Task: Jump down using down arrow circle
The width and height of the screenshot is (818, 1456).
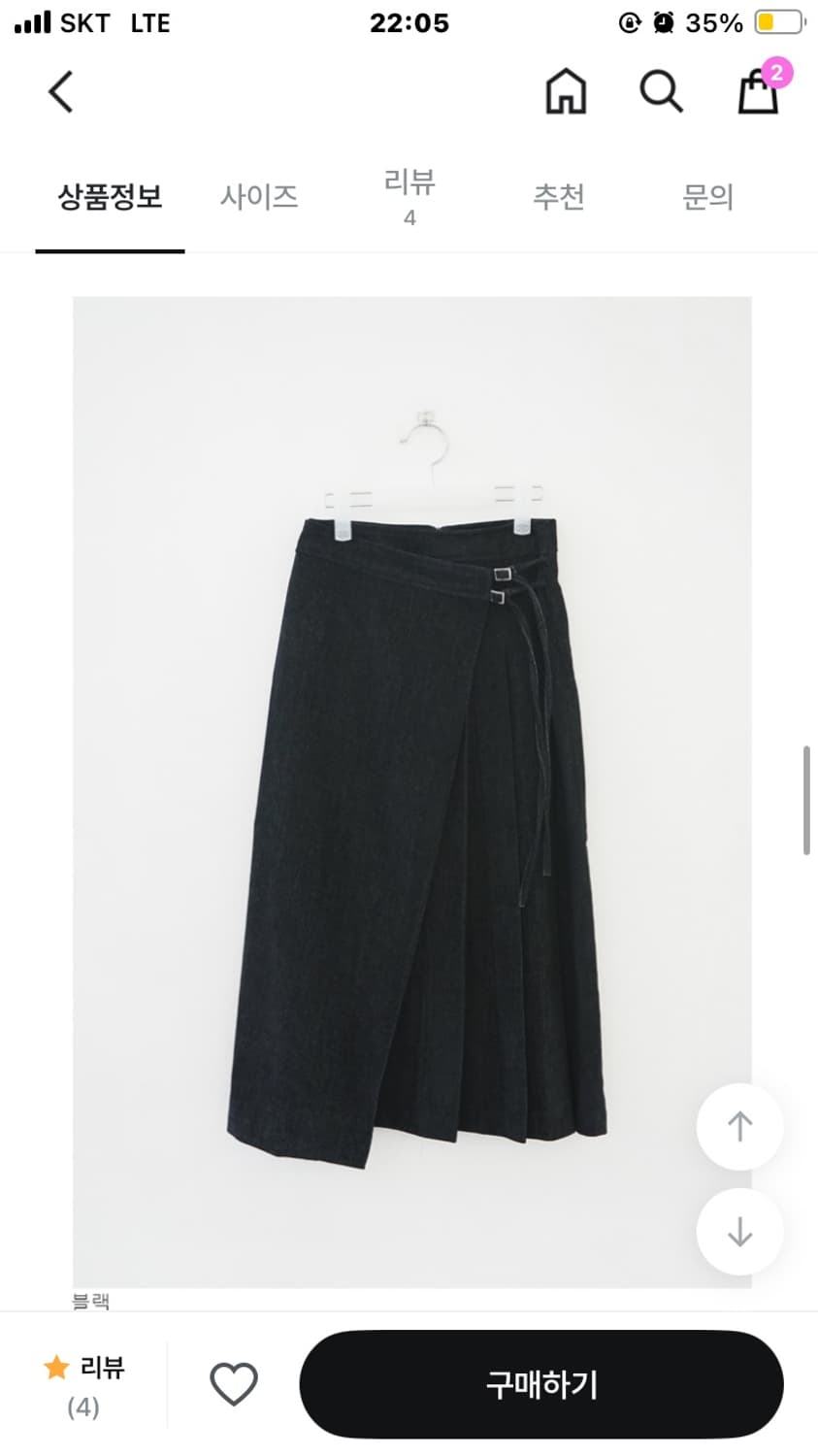Action: [x=739, y=1231]
